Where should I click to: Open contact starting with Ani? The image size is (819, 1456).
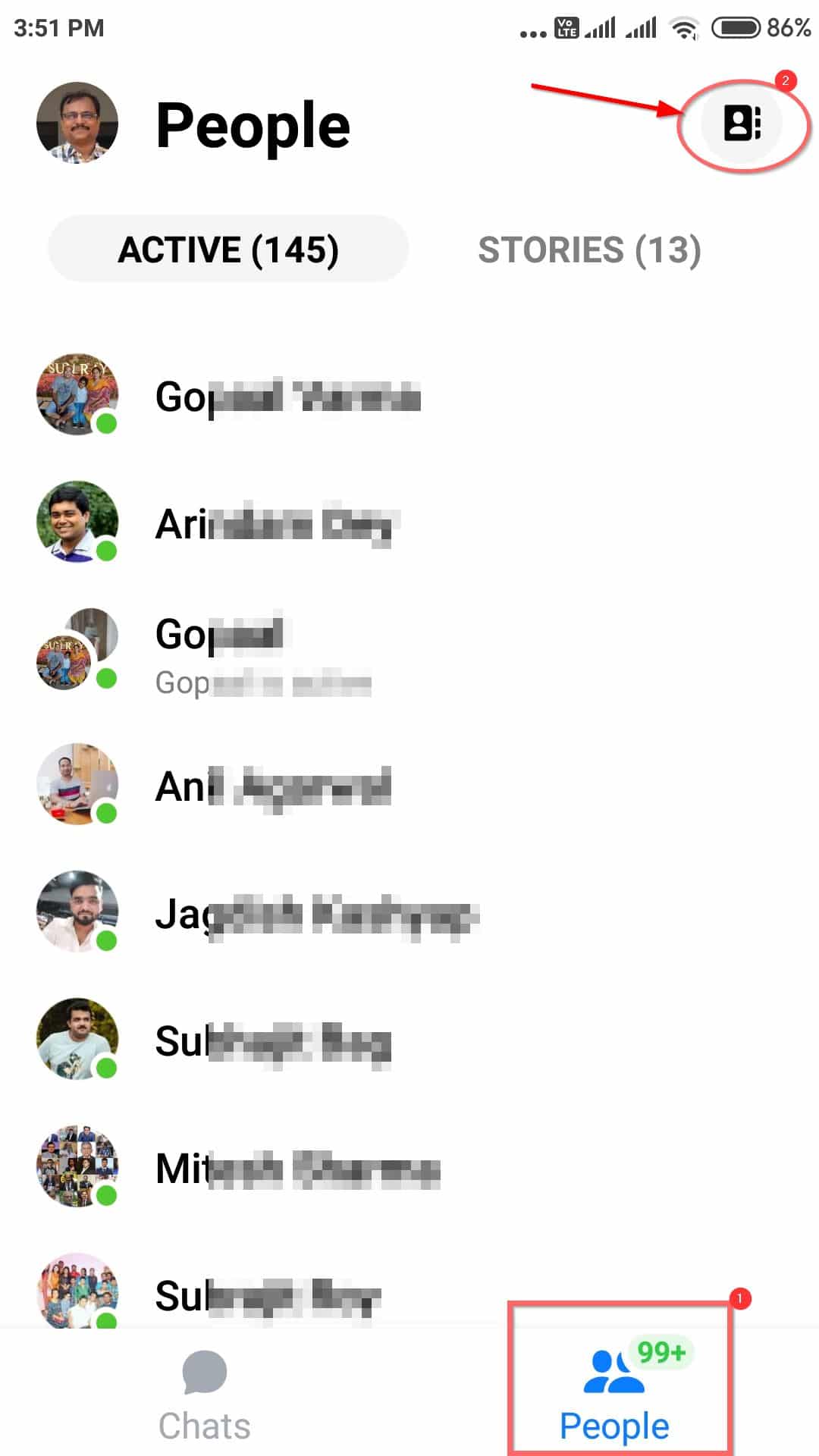[273, 786]
